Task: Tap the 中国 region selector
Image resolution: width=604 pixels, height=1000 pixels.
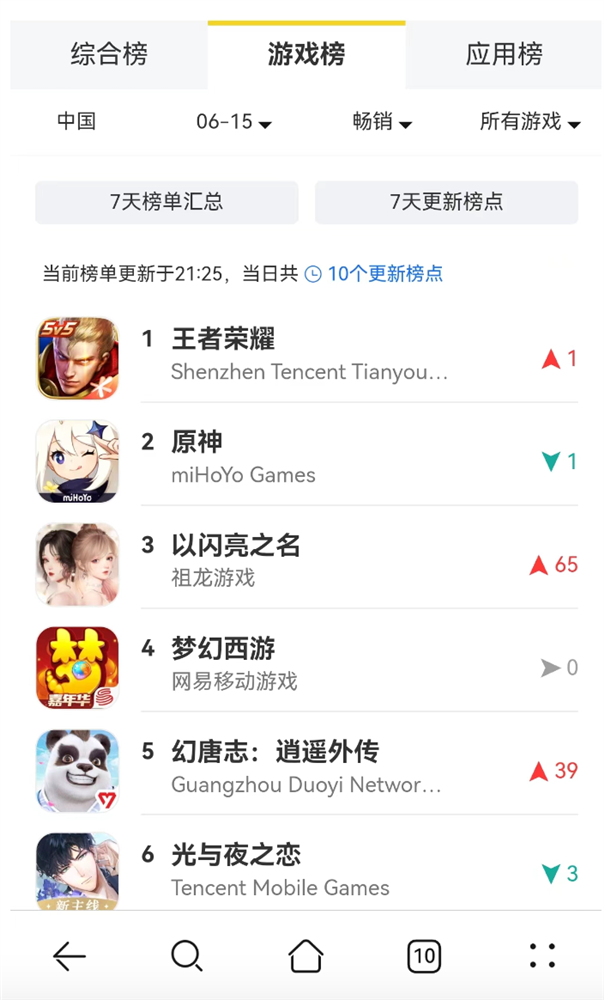Action: click(76, 122)
